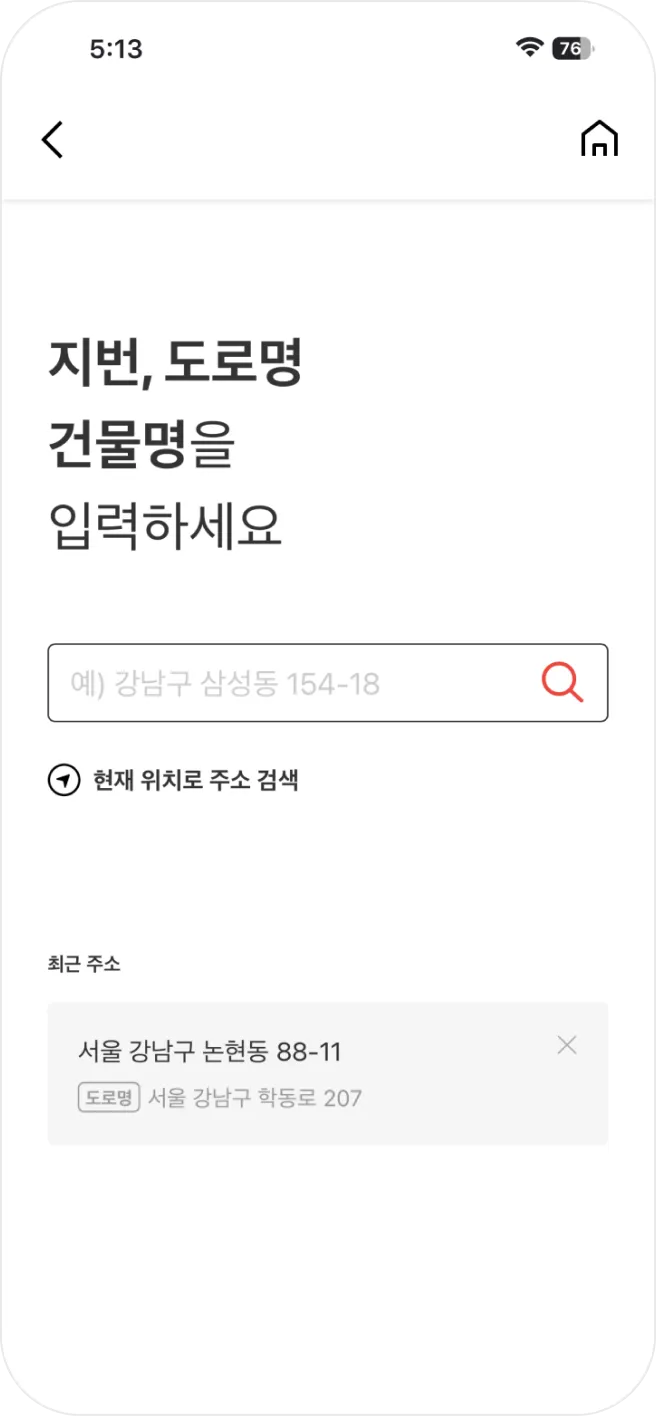The width and height of the screenshot is (656, 1416).
Task: Go back using the top-left arrow
Action: 52,140
